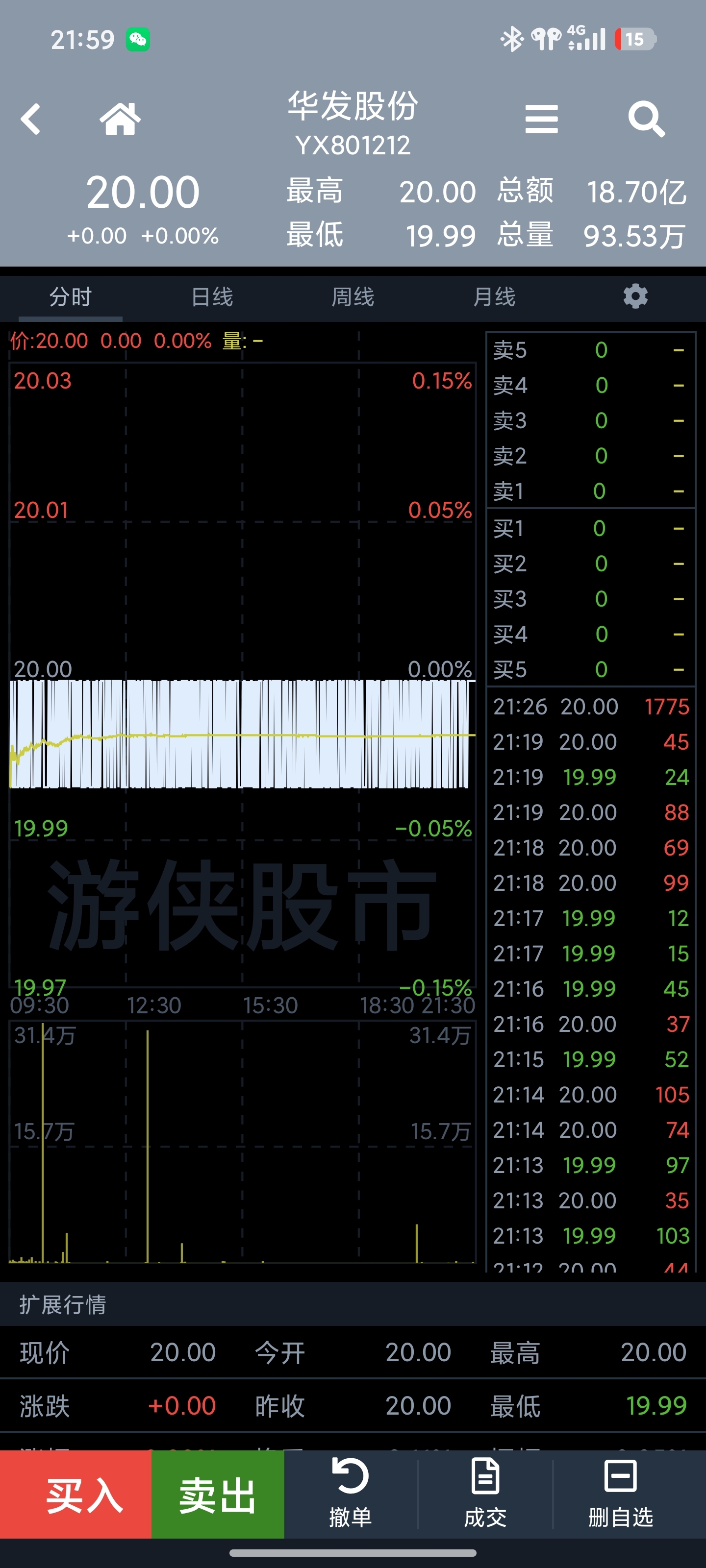The width and height of the screenshot is (706, 1568).
Task: View 成交 trade records
Action: click(x=485, y=1494)
